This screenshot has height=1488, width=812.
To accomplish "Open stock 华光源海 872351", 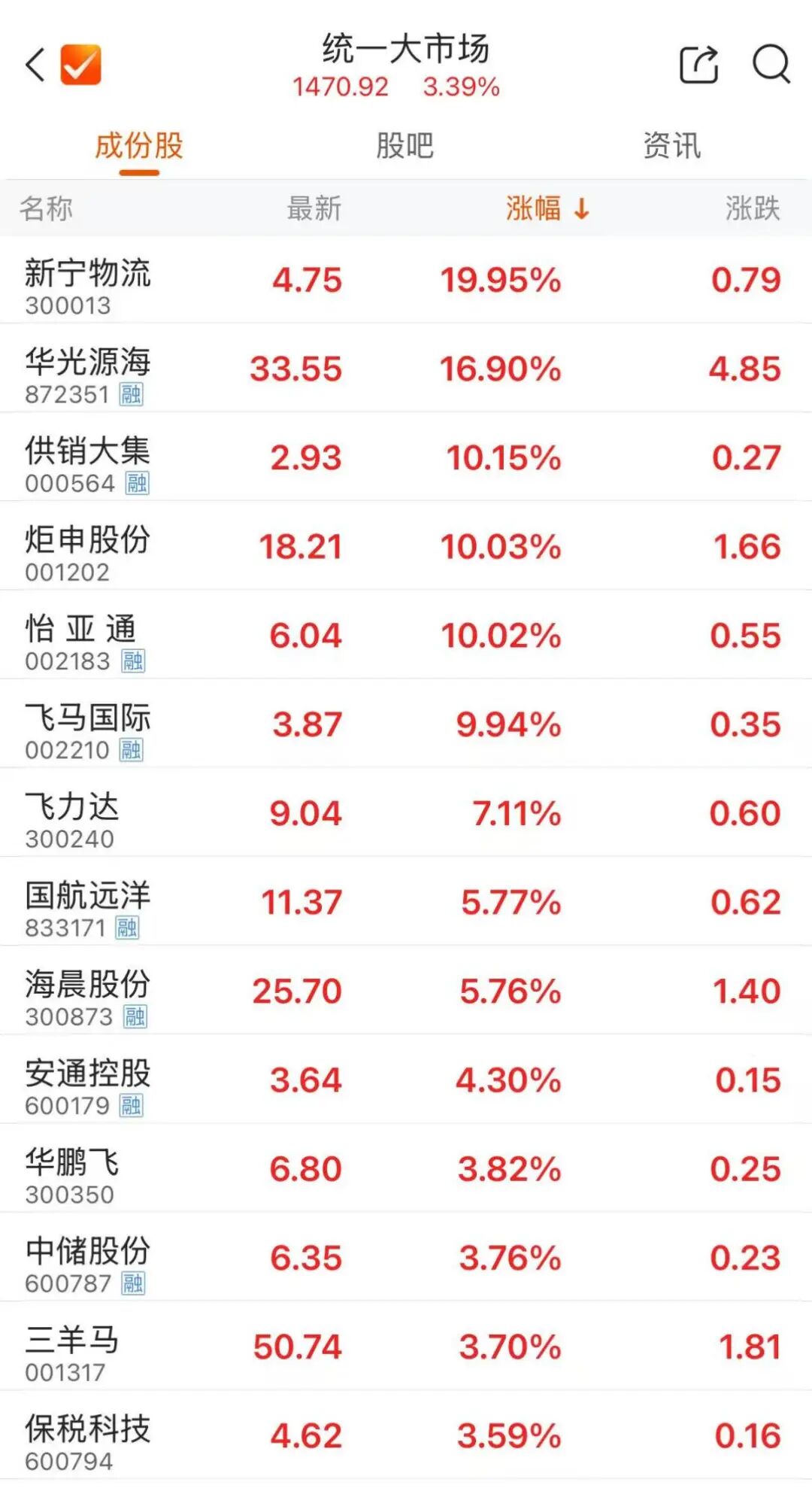I will (x=406, y=369).
